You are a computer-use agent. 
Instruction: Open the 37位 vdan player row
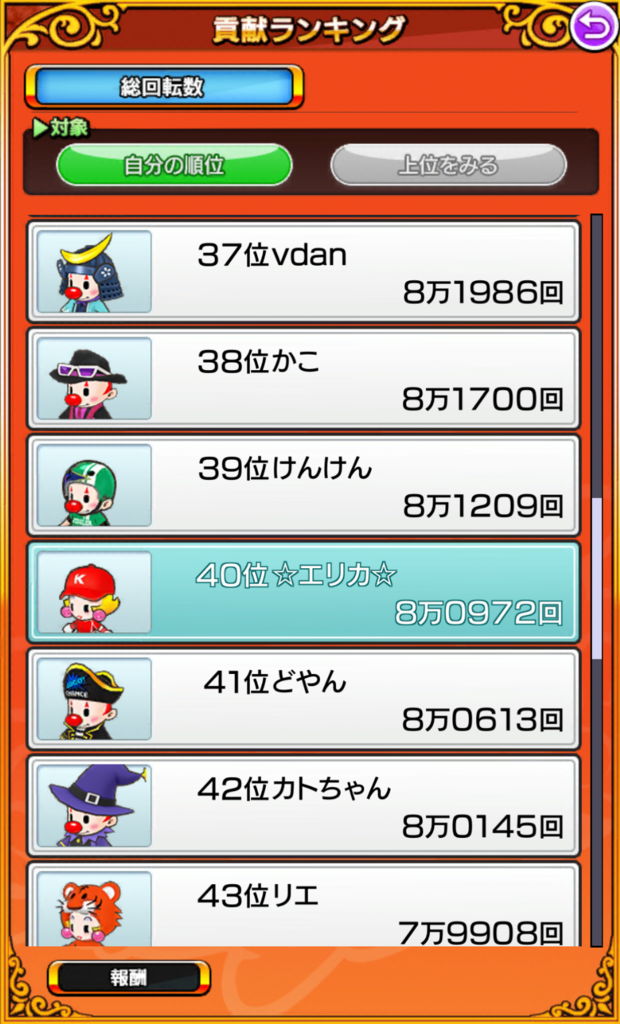coord(303,271)
